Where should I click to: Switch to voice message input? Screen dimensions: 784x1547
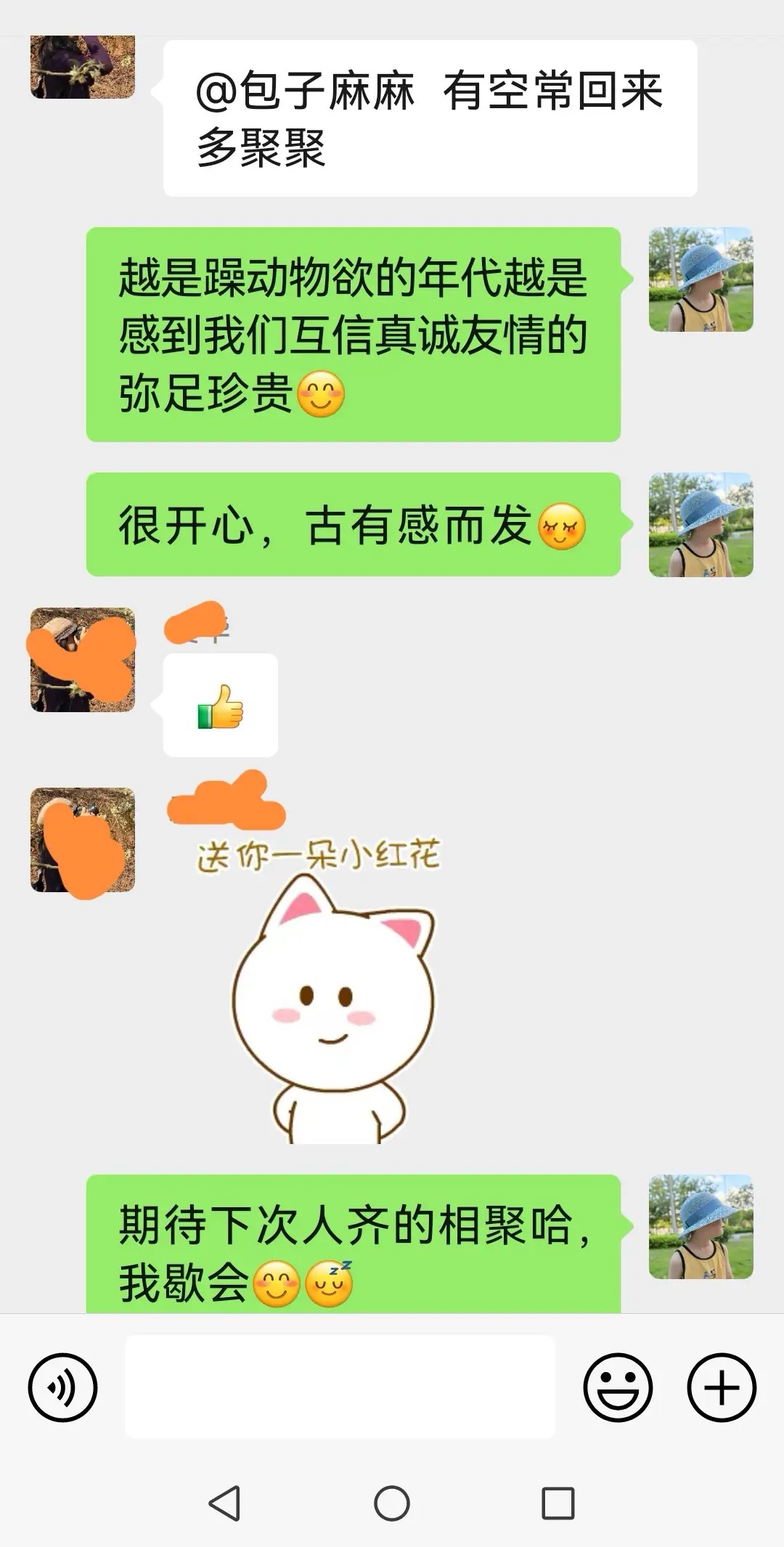(62, 1387)
